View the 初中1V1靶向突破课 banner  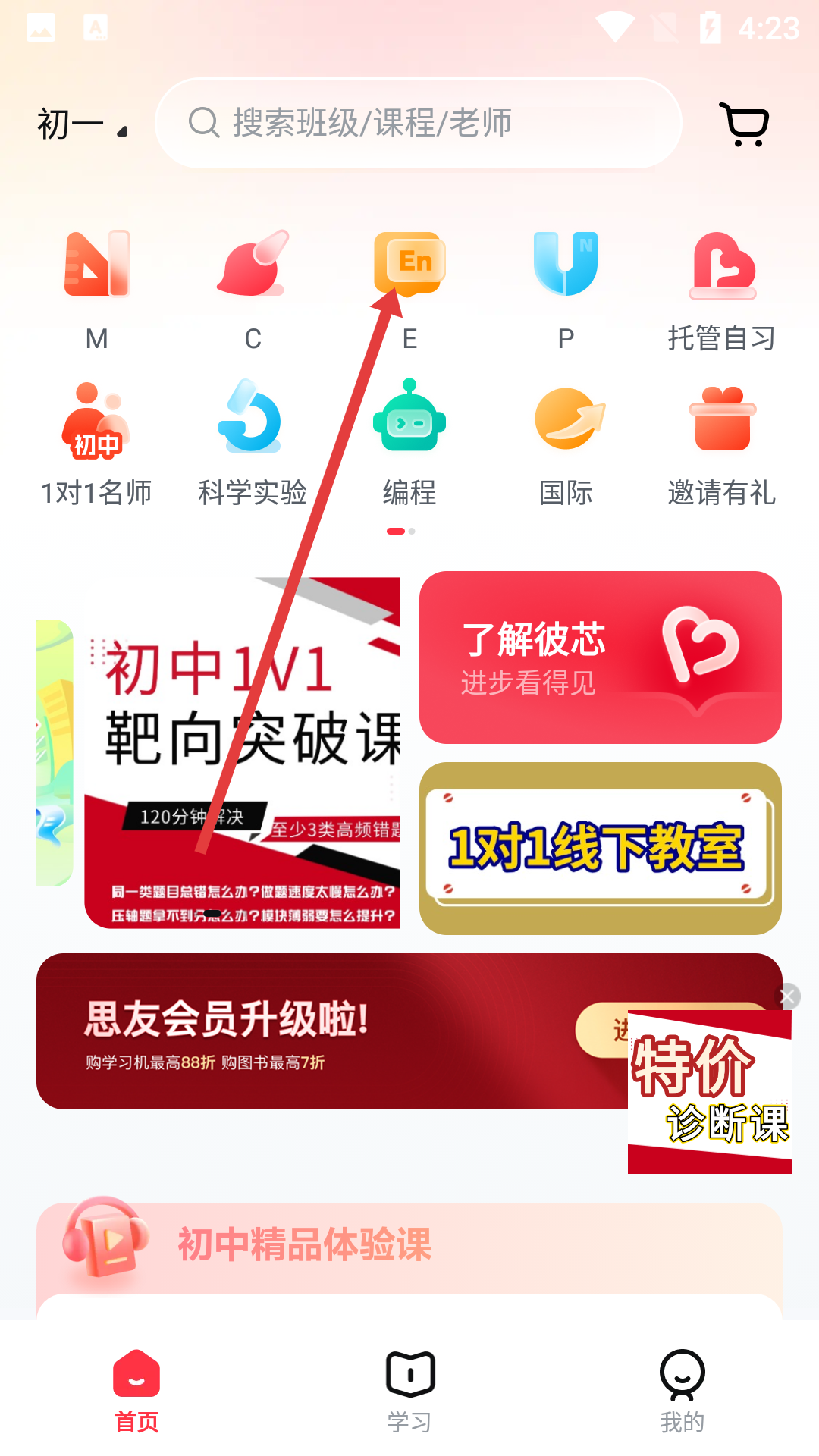pos(243,752)
